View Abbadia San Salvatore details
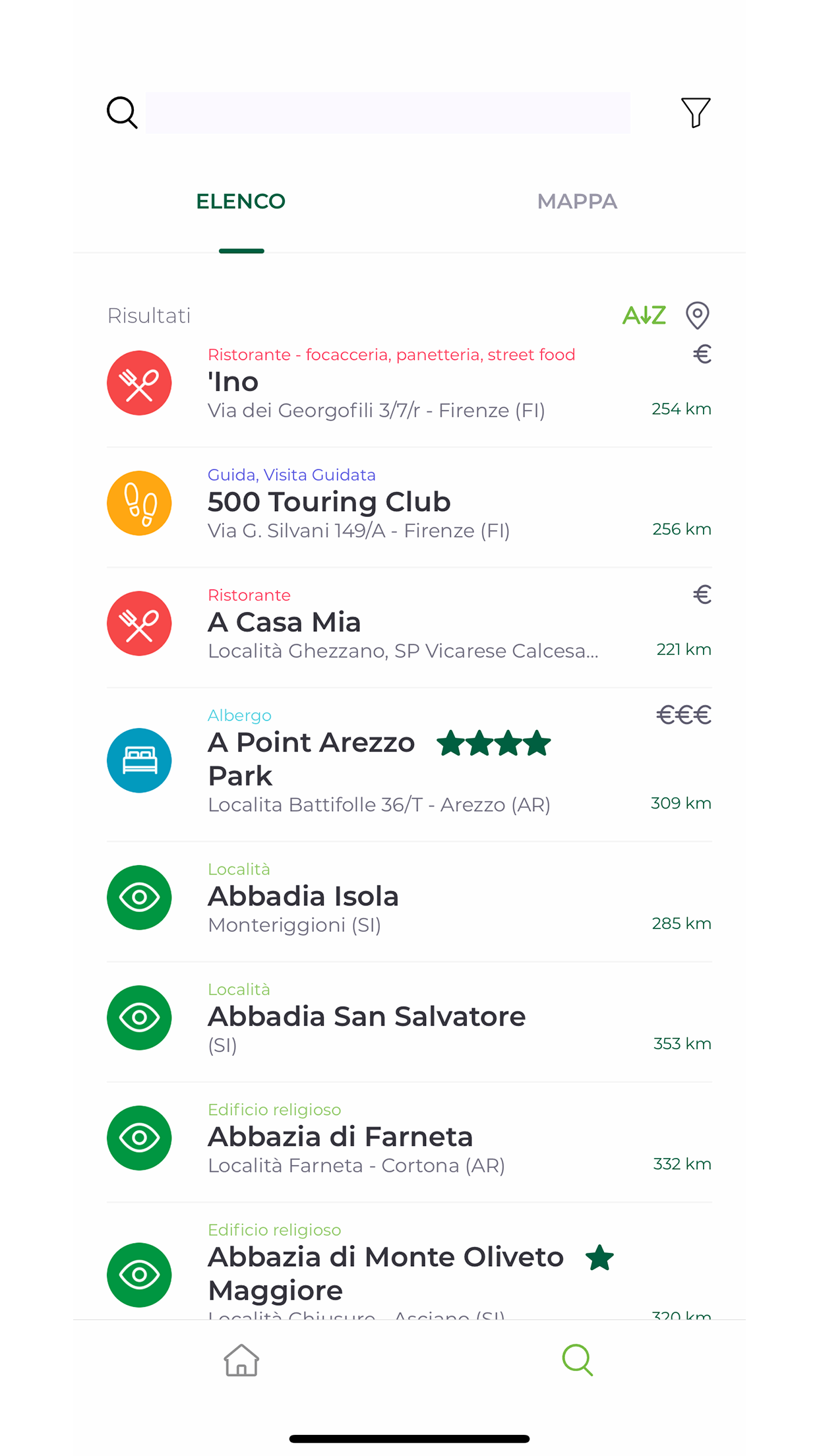This screenshot has height=1456, width=819. click(409, 1017)
